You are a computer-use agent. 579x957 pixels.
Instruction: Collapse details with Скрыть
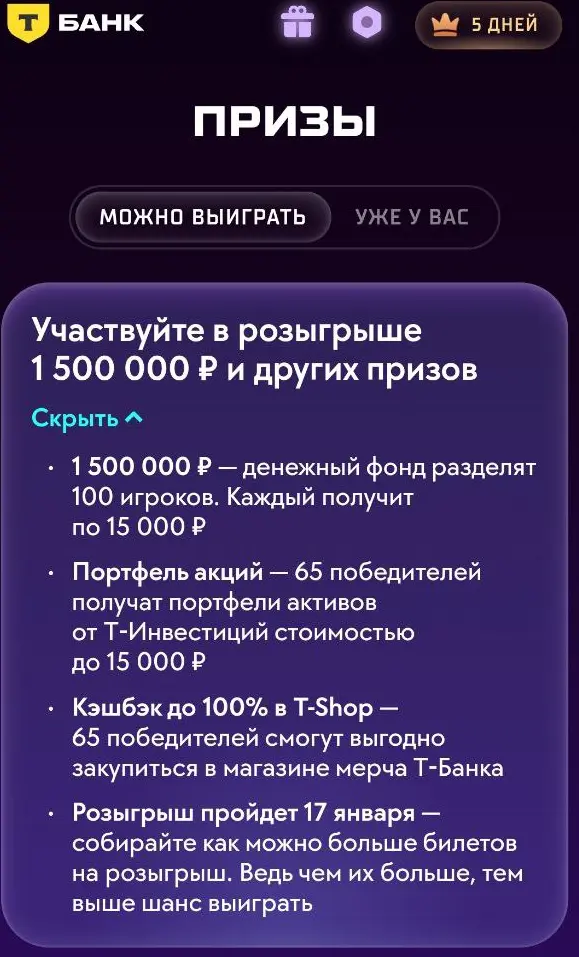click(x=87, y=418)
